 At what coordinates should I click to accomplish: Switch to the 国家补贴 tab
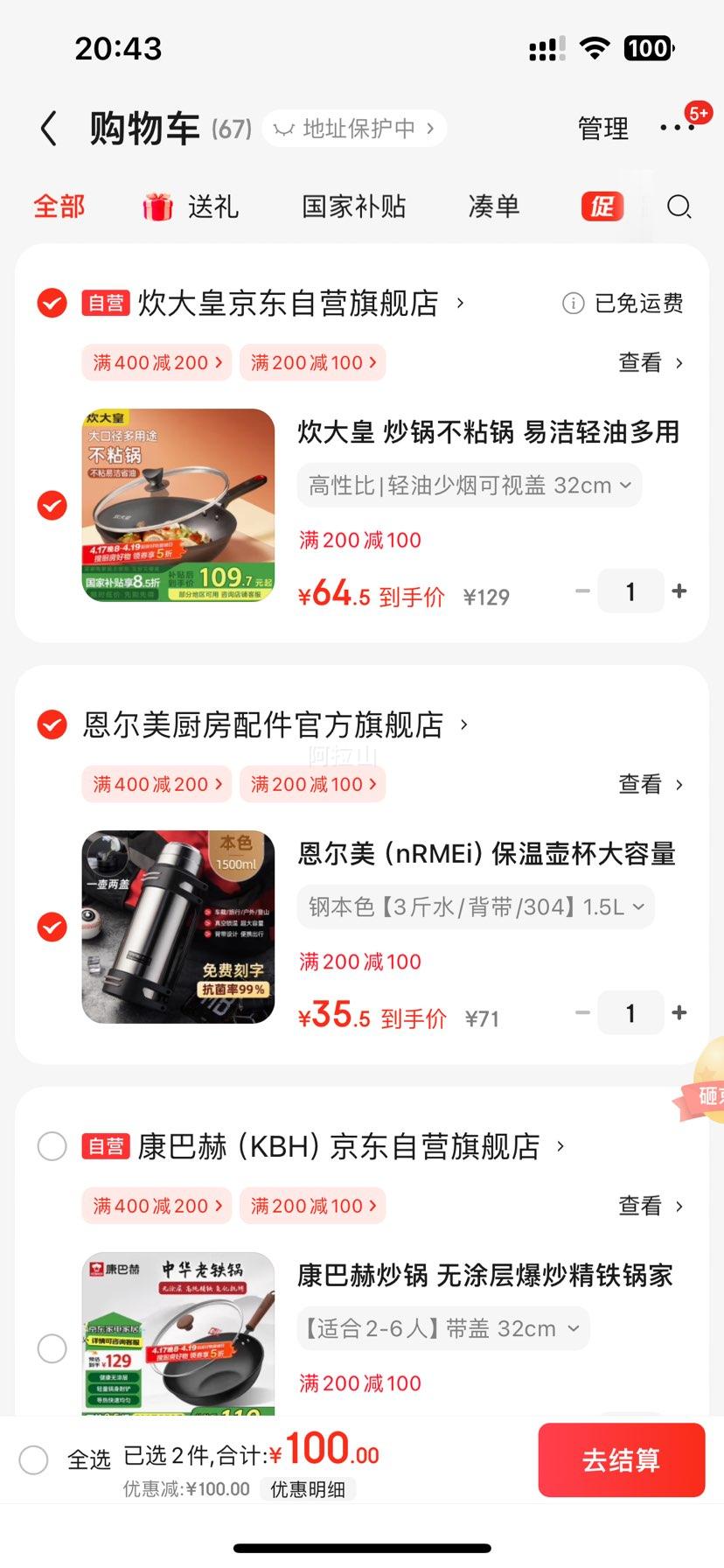353,206
